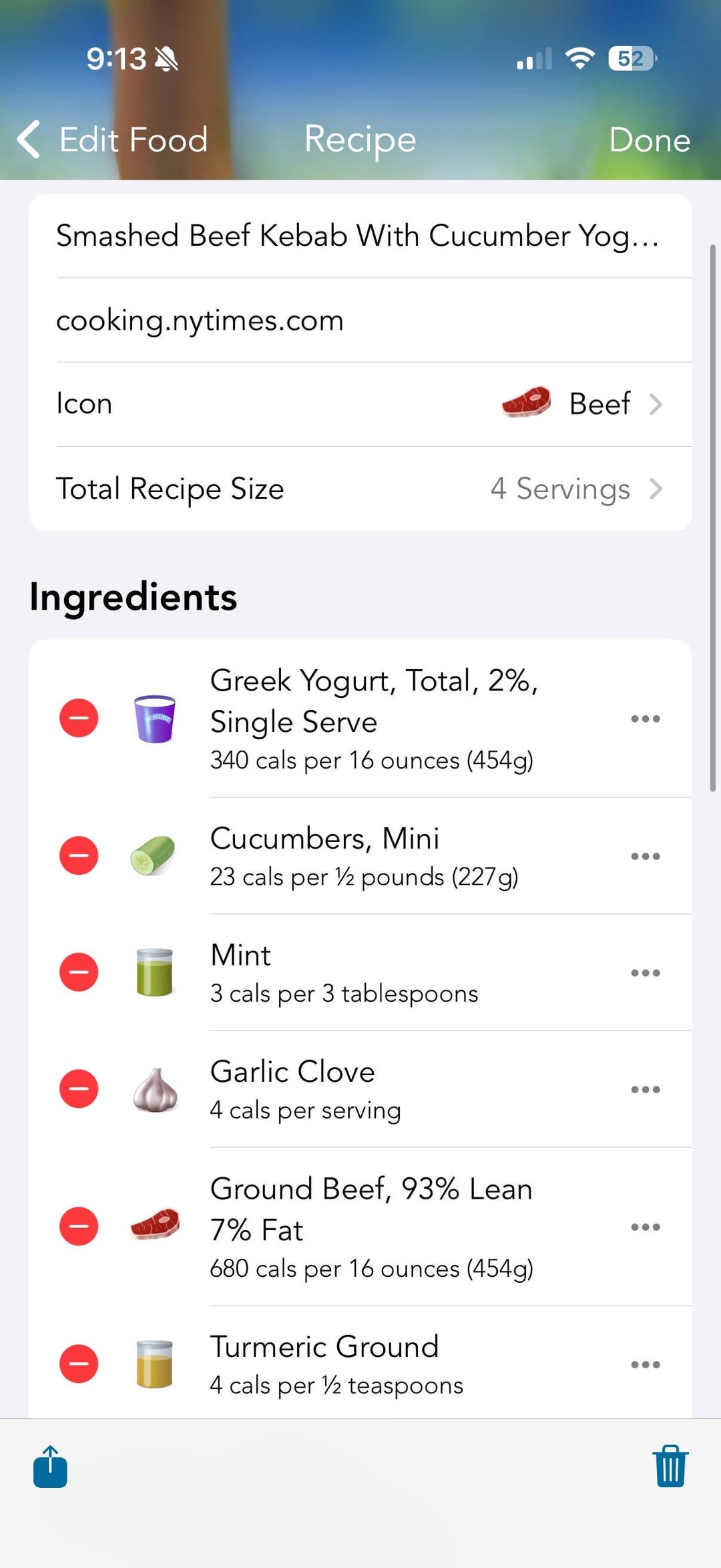721x1568 pixels.
Task: Open more options for Garlic Clove
Action: (x=645, y=1090)
